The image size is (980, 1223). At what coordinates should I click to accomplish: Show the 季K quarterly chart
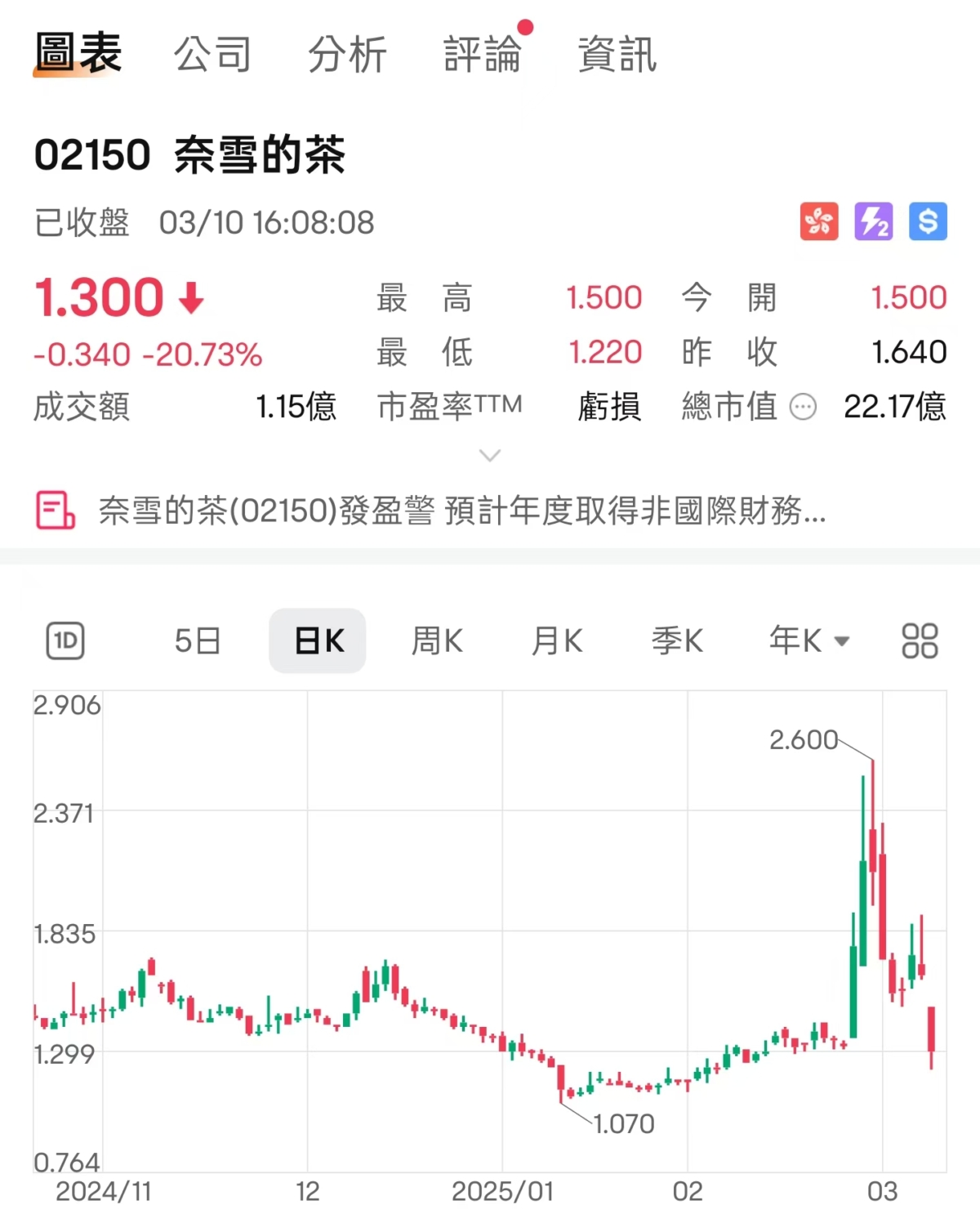(677, 641)
